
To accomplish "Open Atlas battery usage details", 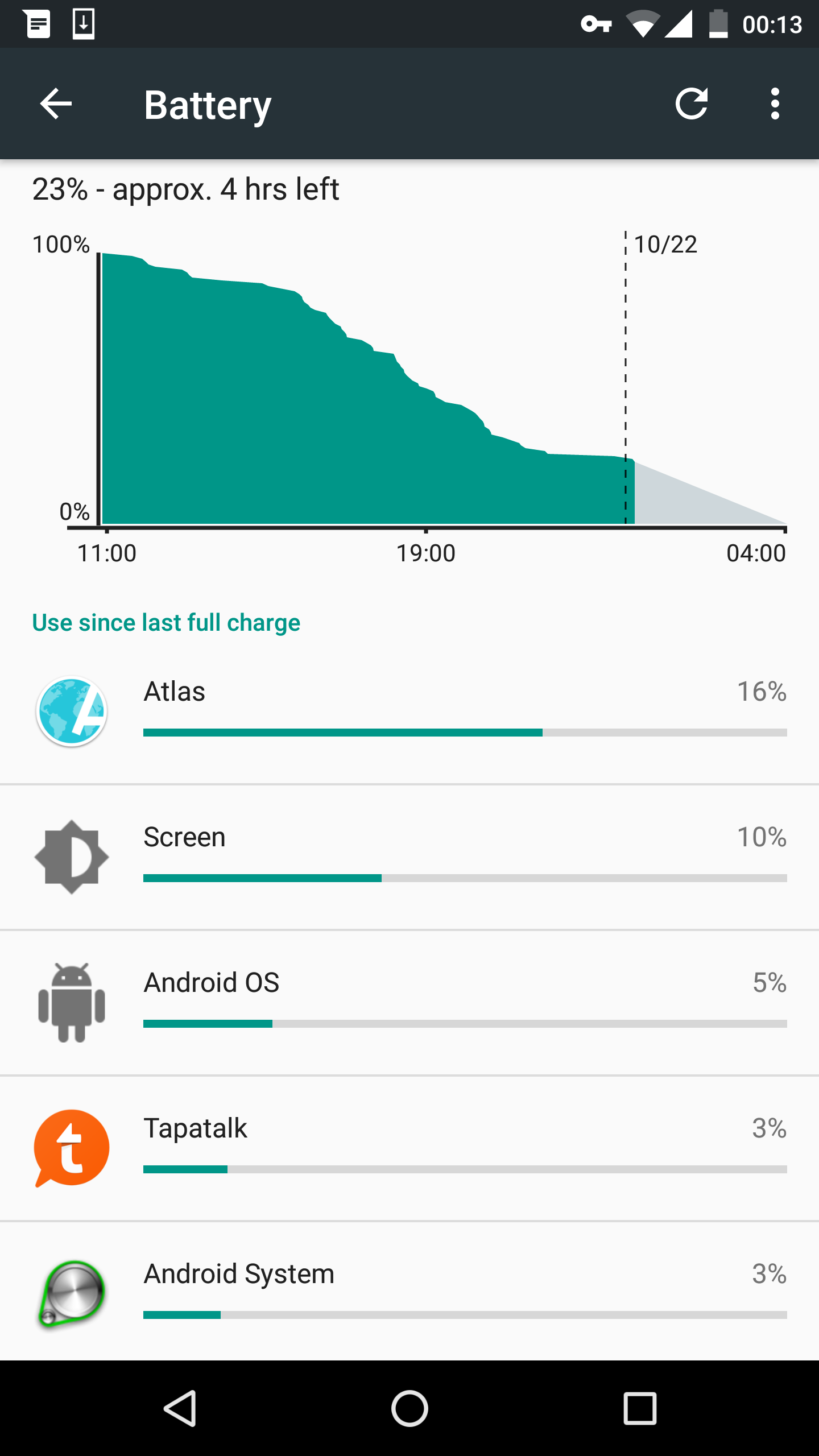I will 409,711.
